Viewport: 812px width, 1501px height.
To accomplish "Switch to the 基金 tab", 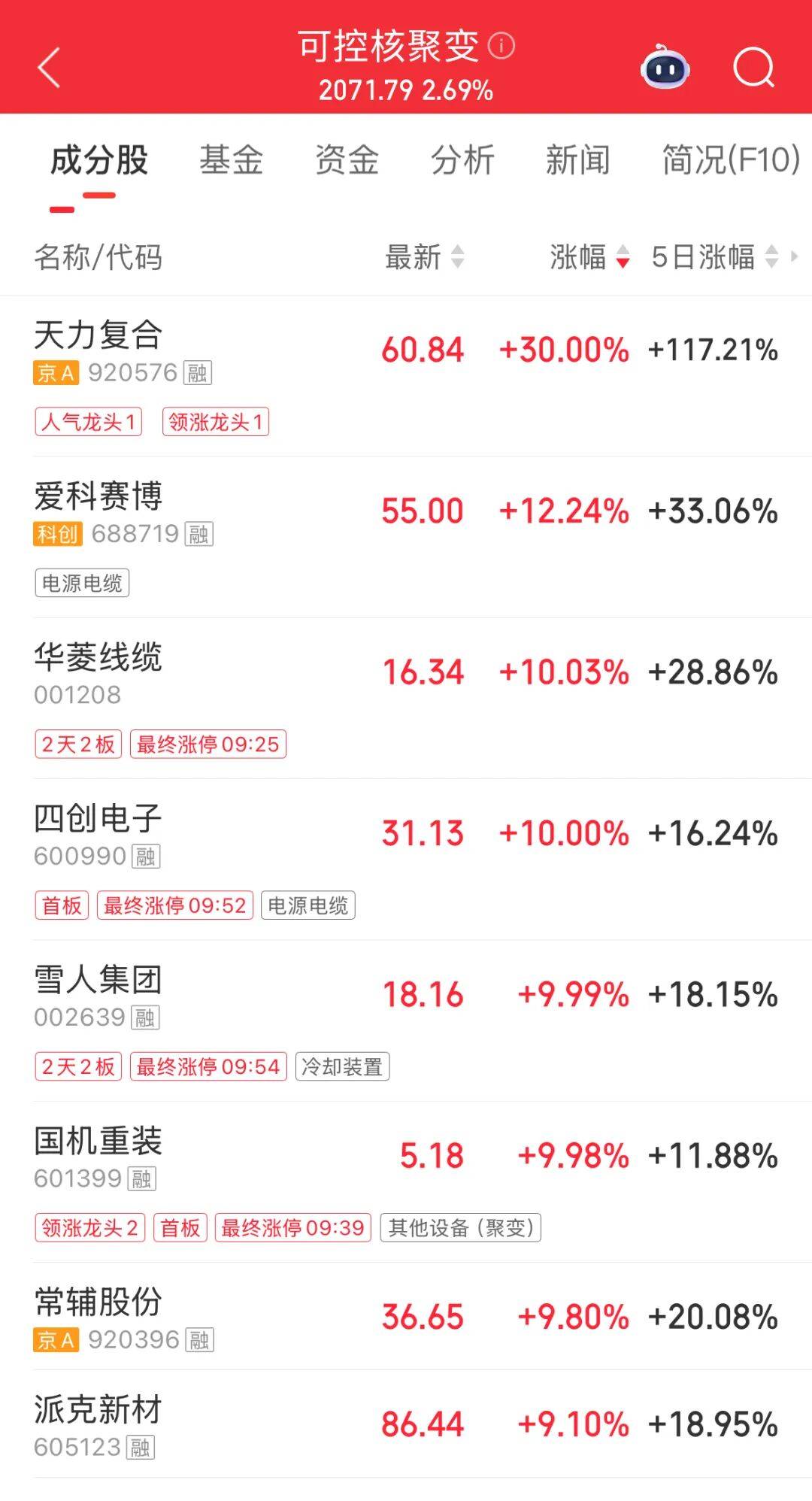I will coord(231,159).
